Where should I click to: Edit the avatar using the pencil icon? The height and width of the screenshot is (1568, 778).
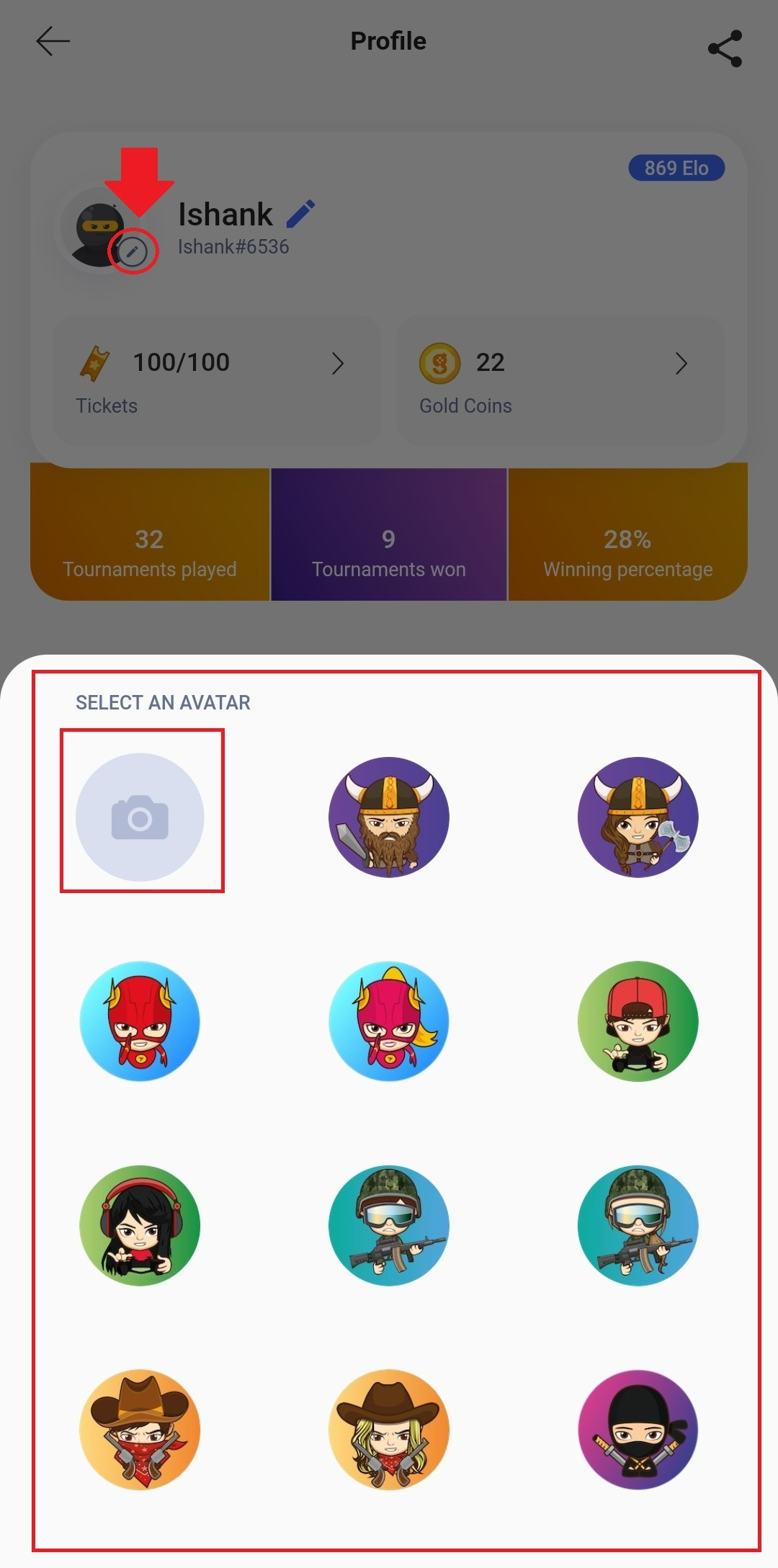[x=133, y=251]
